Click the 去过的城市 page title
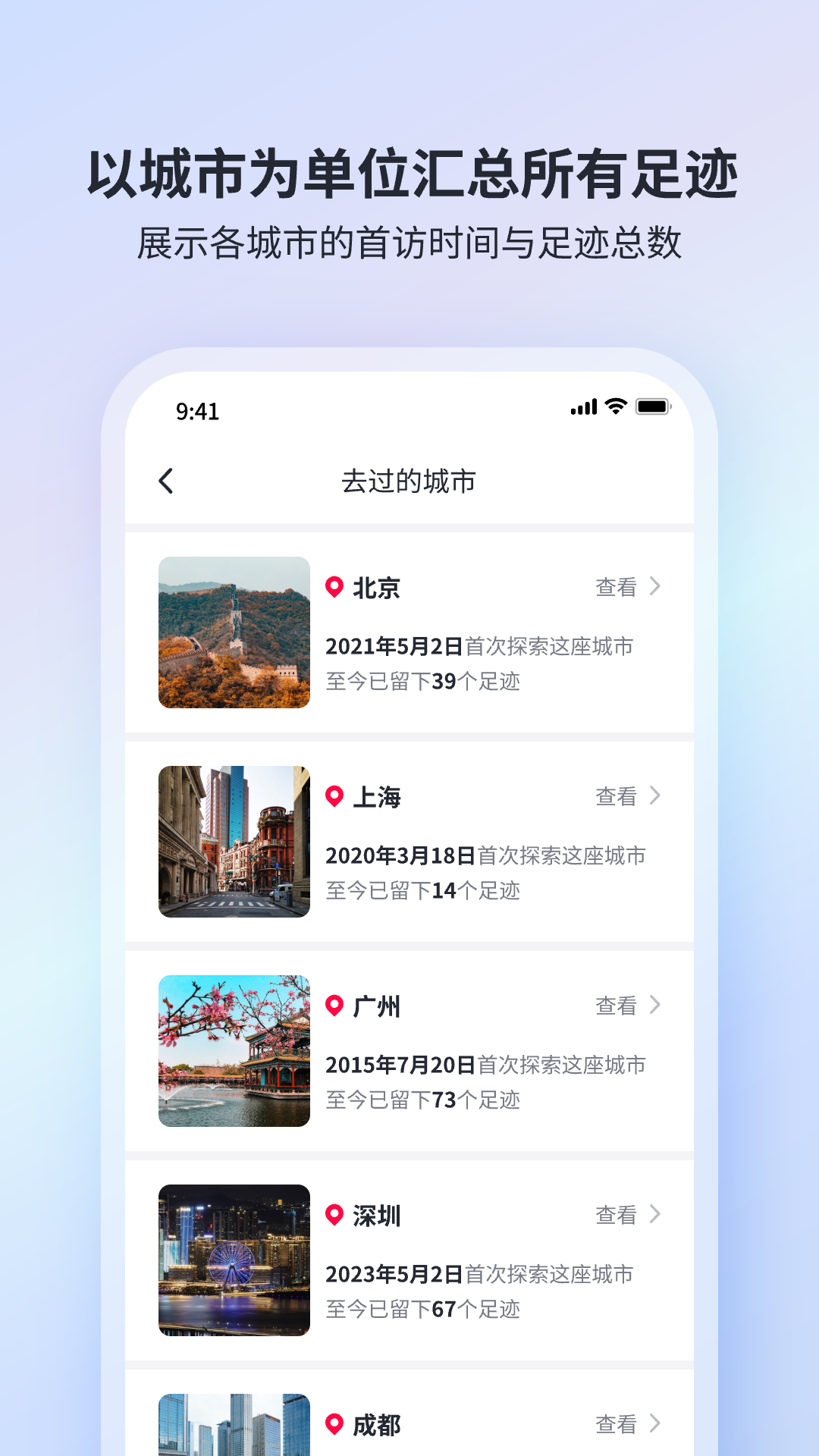 409,482
